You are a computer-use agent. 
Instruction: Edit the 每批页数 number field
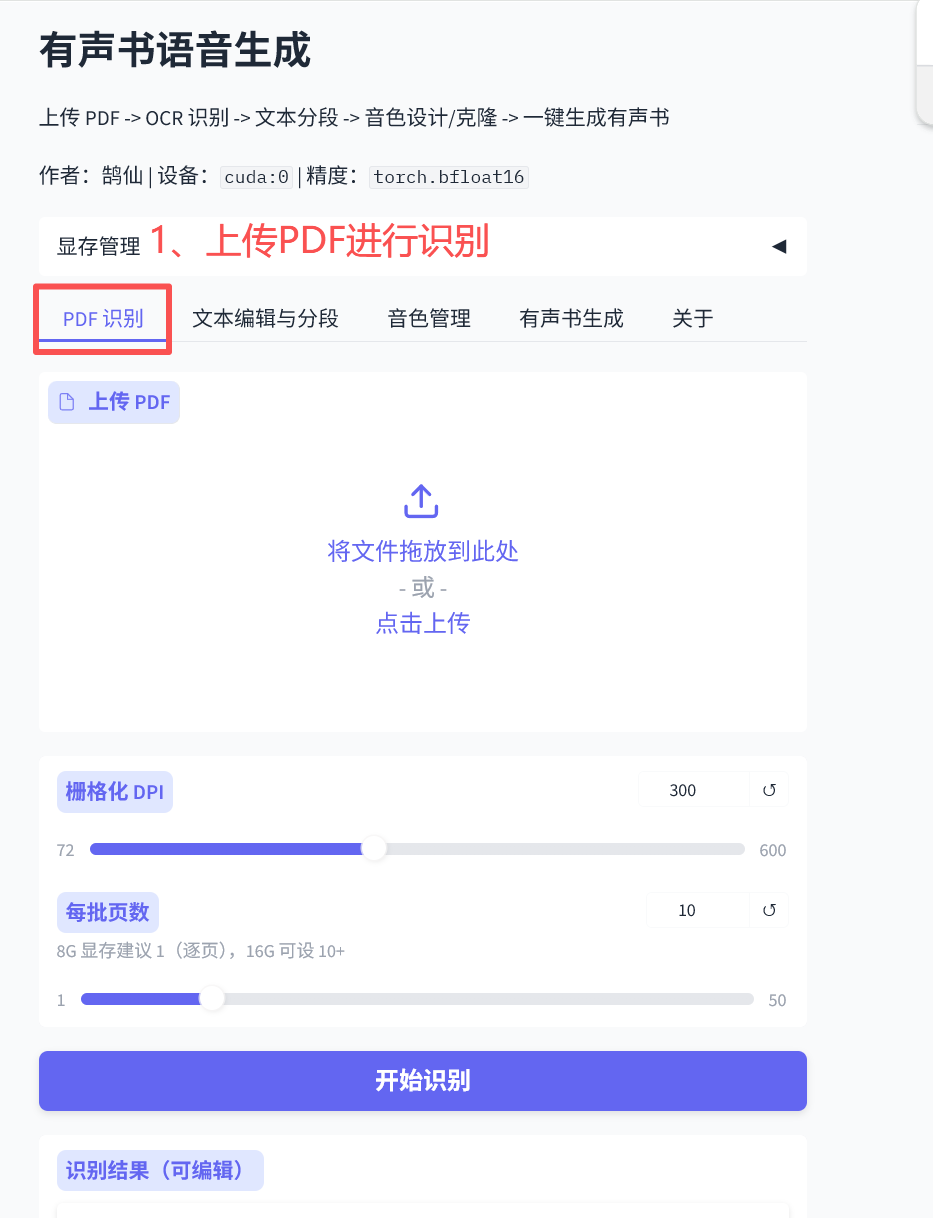[x=698, y=910]
